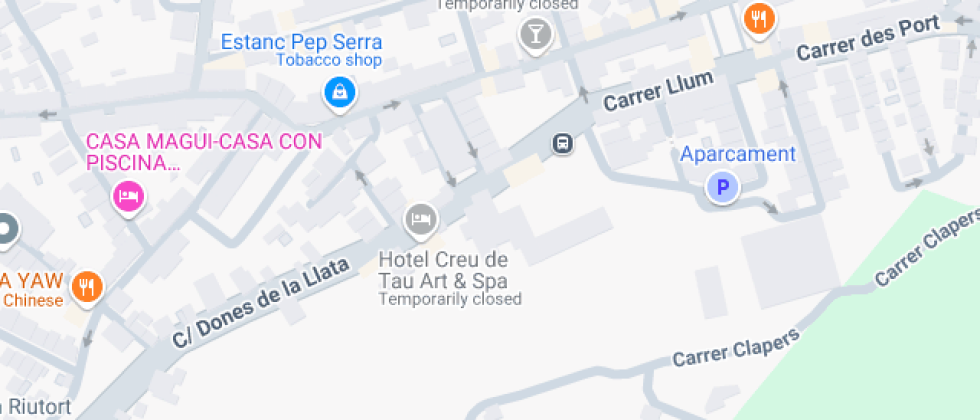Open the restaurant pin above Carrer des Port
Viewport: 980px width, 420px height.
click(760, 18)
